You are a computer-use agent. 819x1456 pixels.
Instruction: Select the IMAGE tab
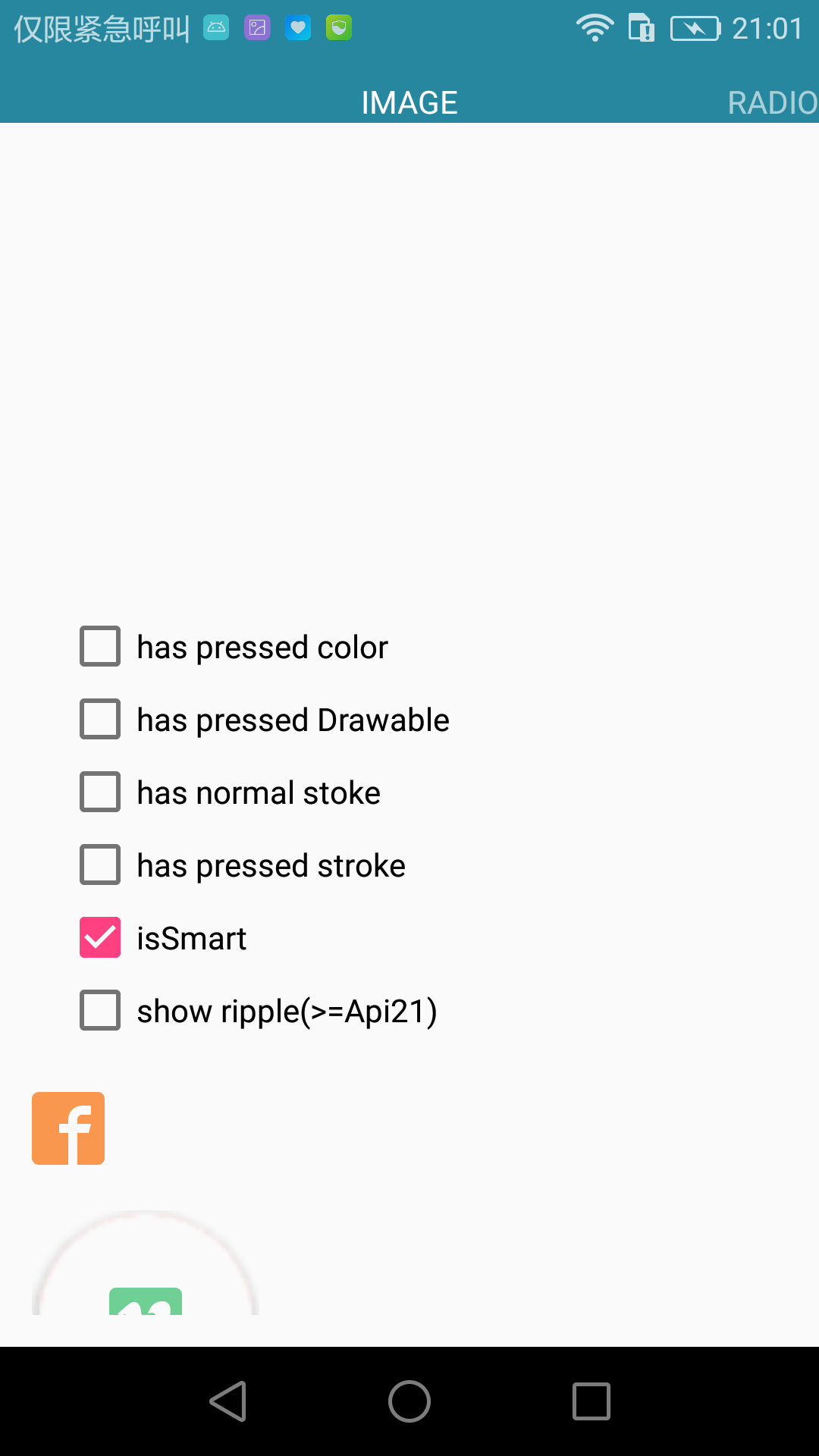pyautogui.click(x=409, y=102)
